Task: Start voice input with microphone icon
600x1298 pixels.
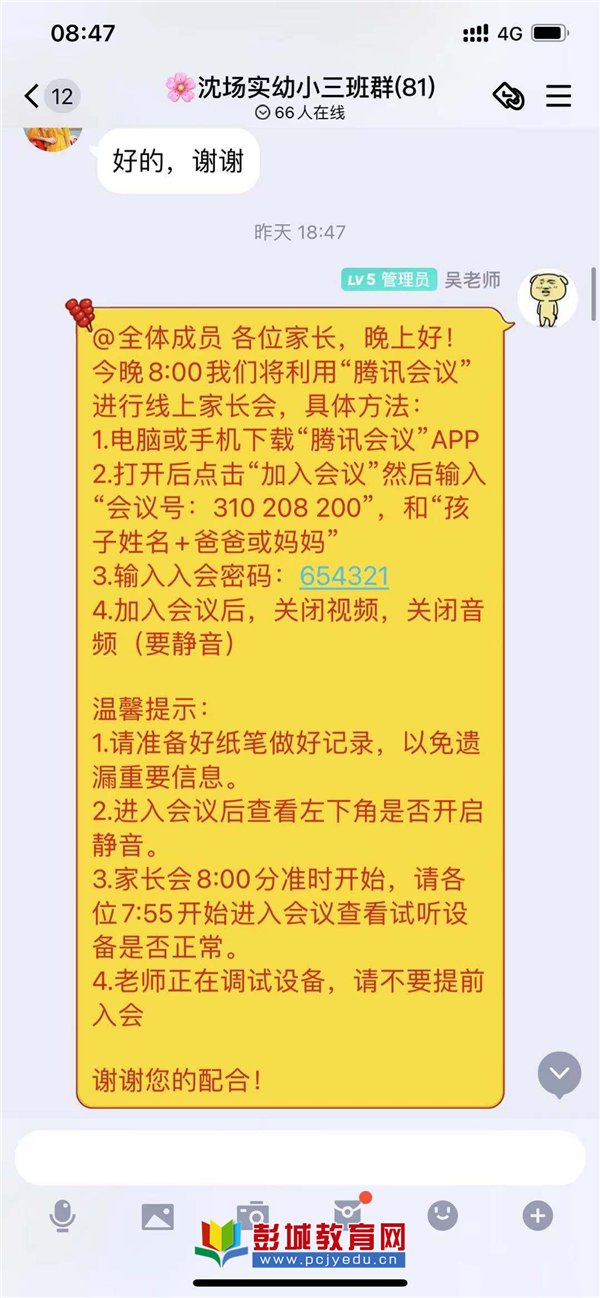Action: 63,1216
